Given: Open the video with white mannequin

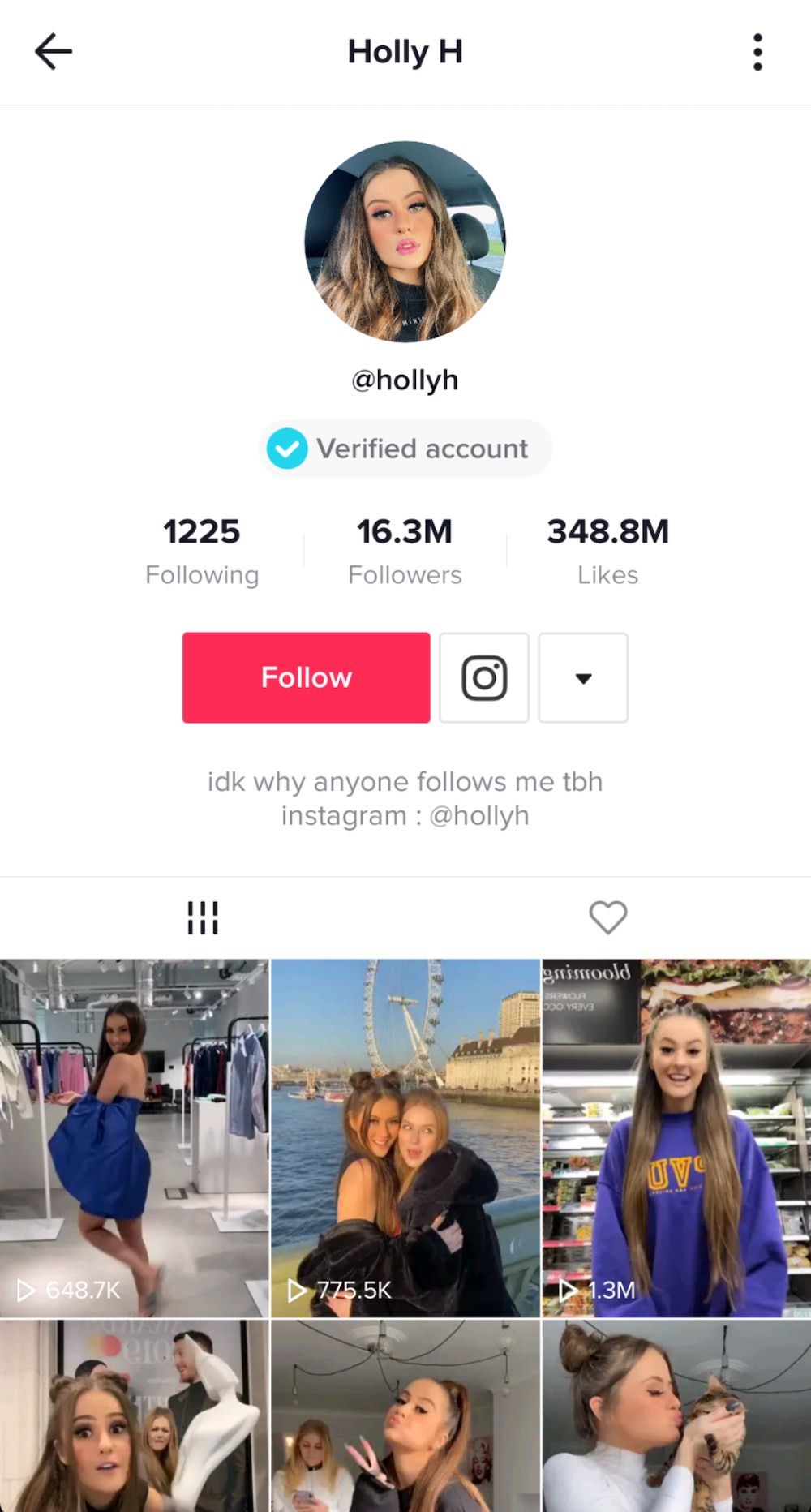Looking at the screenshot, I should tap(134, 1416).
